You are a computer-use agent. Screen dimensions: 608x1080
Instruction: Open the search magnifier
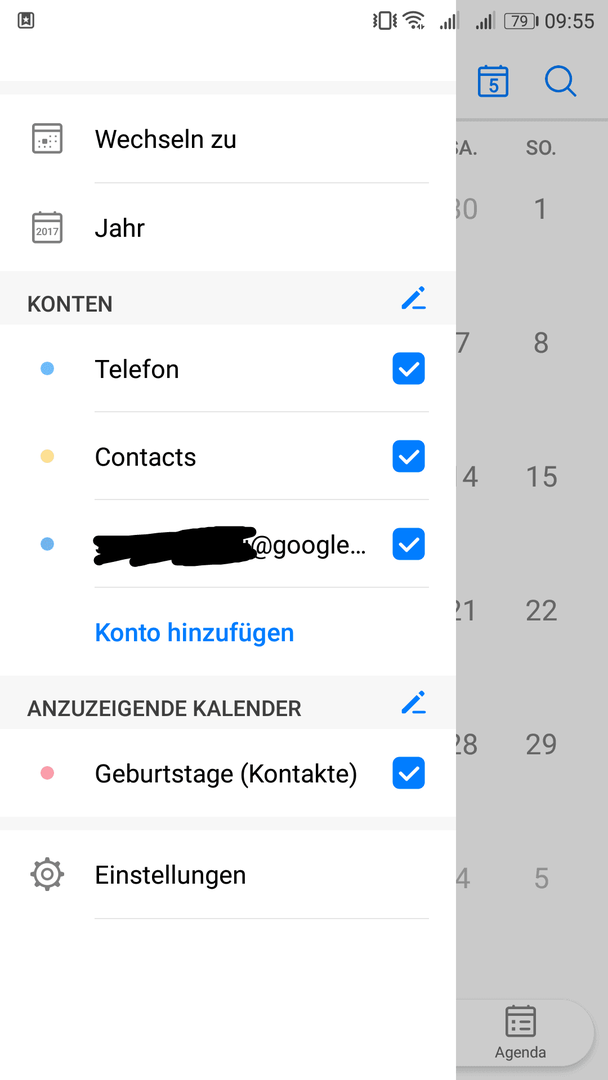560,81
